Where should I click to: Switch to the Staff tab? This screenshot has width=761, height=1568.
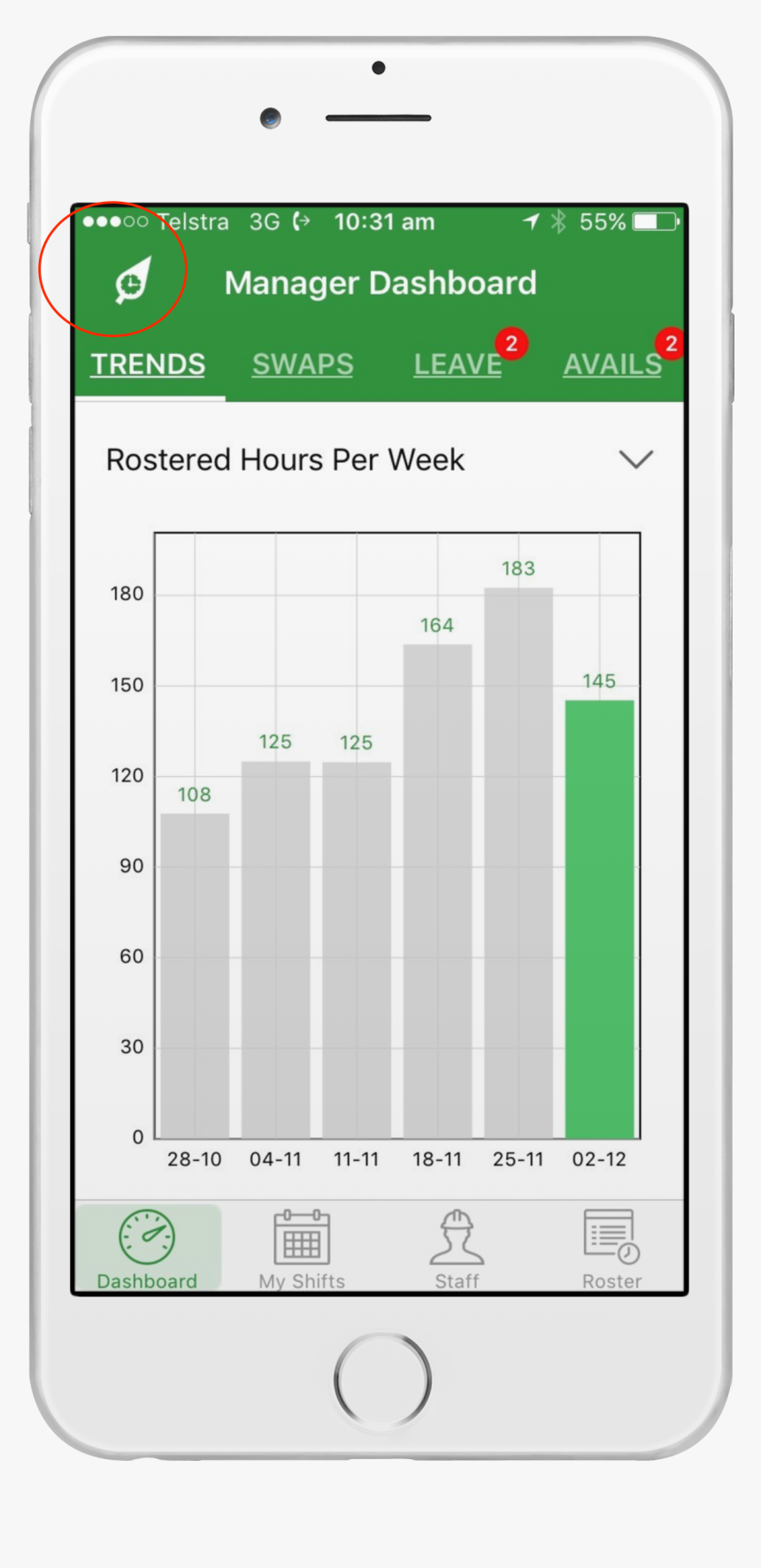457,1249
